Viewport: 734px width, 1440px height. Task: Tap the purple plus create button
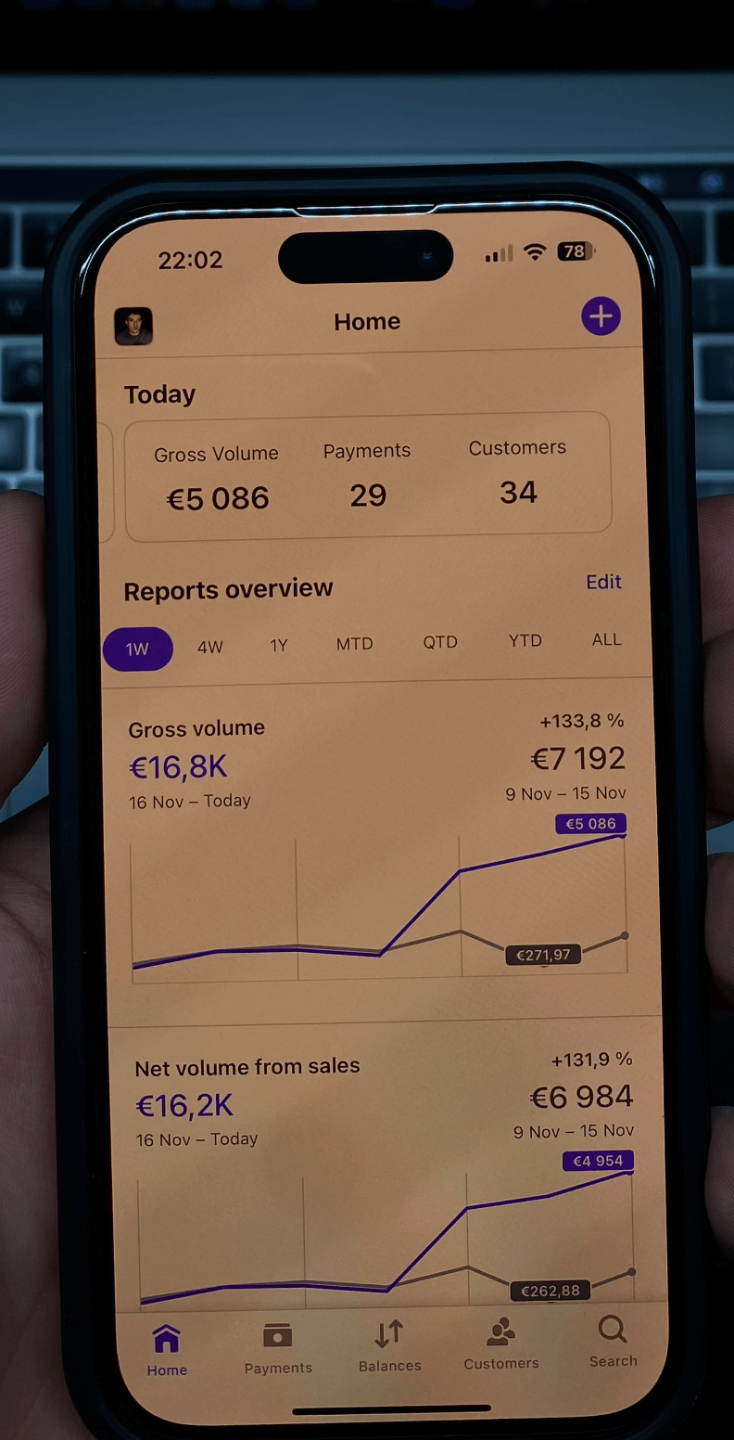tap(601, 317)
